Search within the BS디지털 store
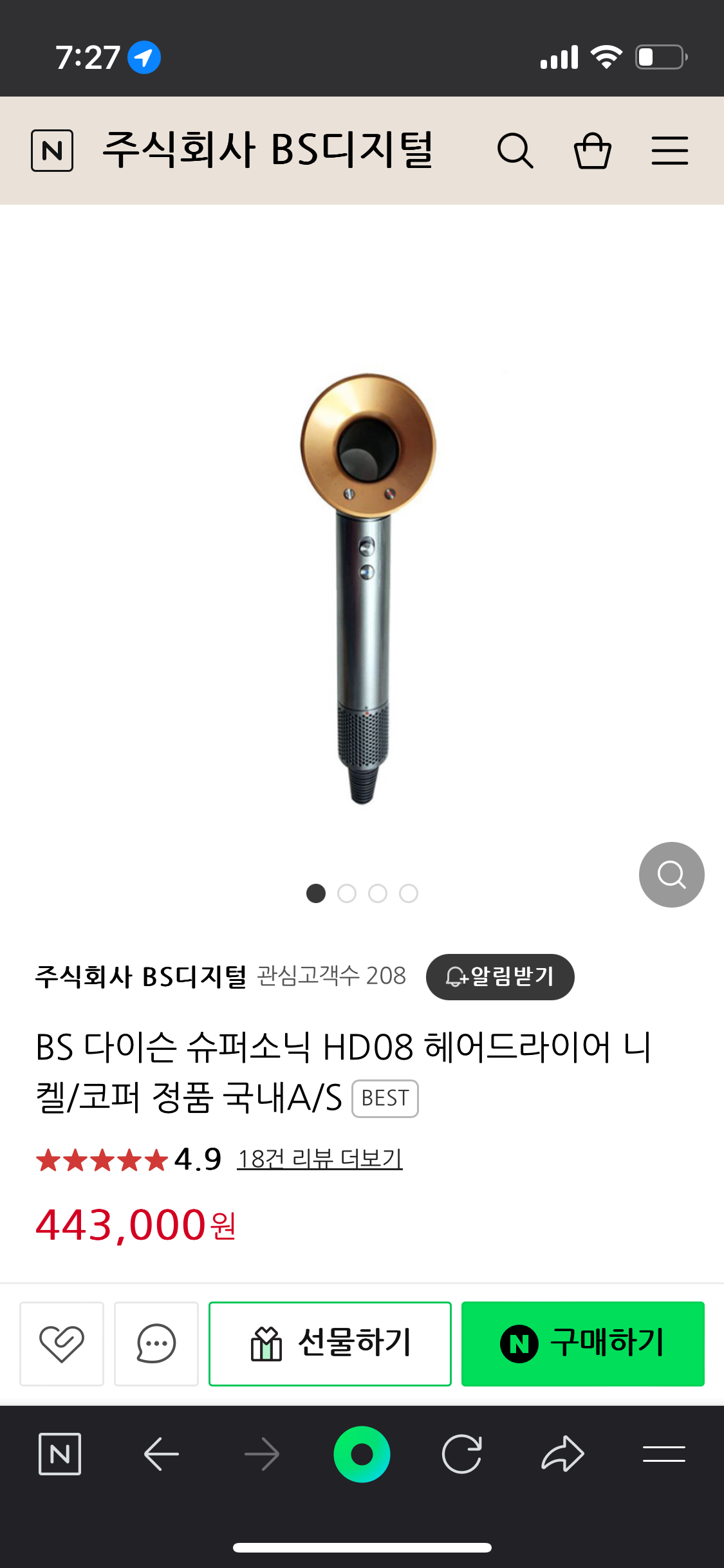 pos(515,151)
